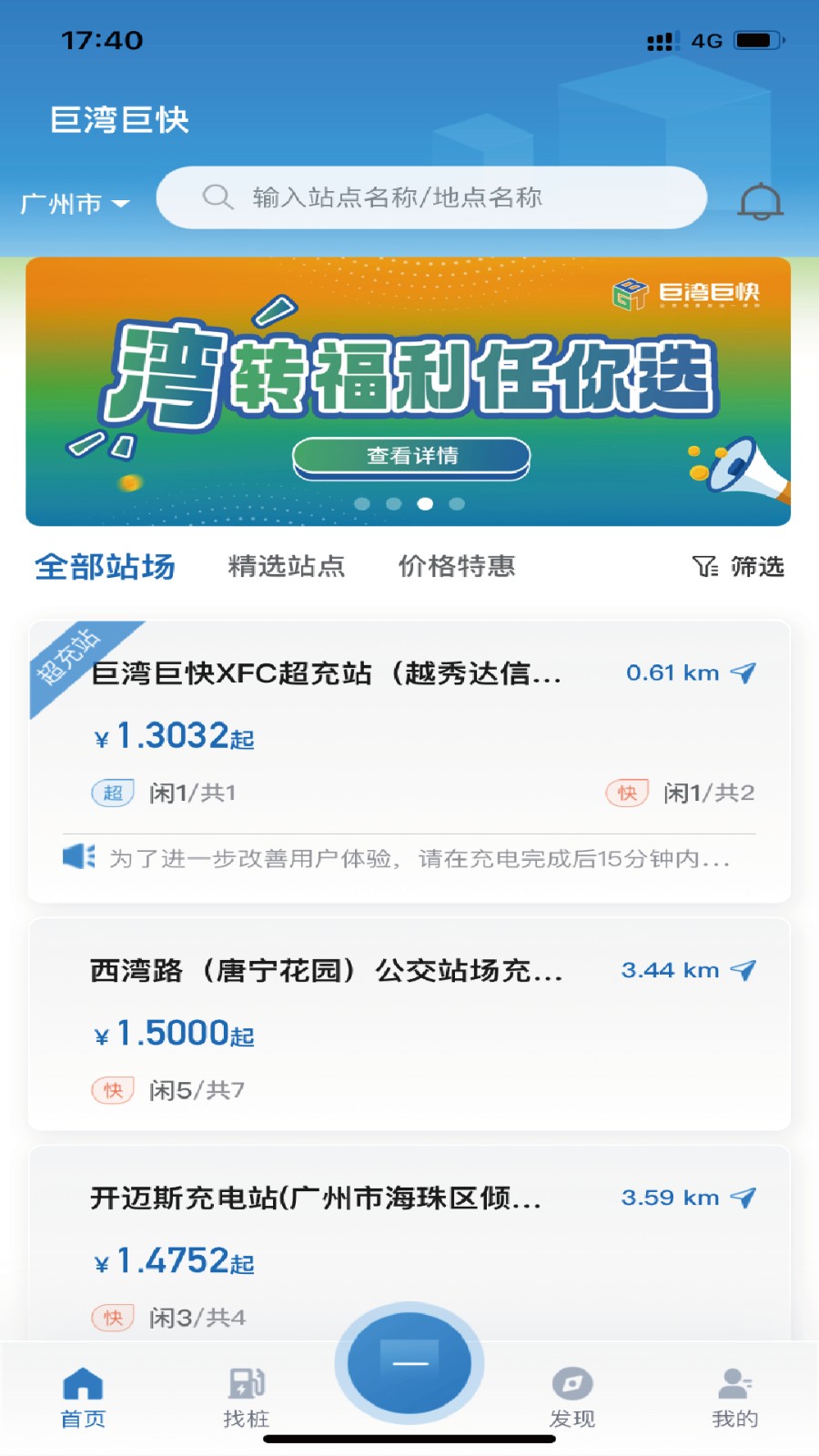Select the 全部站场 tab
The image size is (819, 1456).
[x=106, y=566]
